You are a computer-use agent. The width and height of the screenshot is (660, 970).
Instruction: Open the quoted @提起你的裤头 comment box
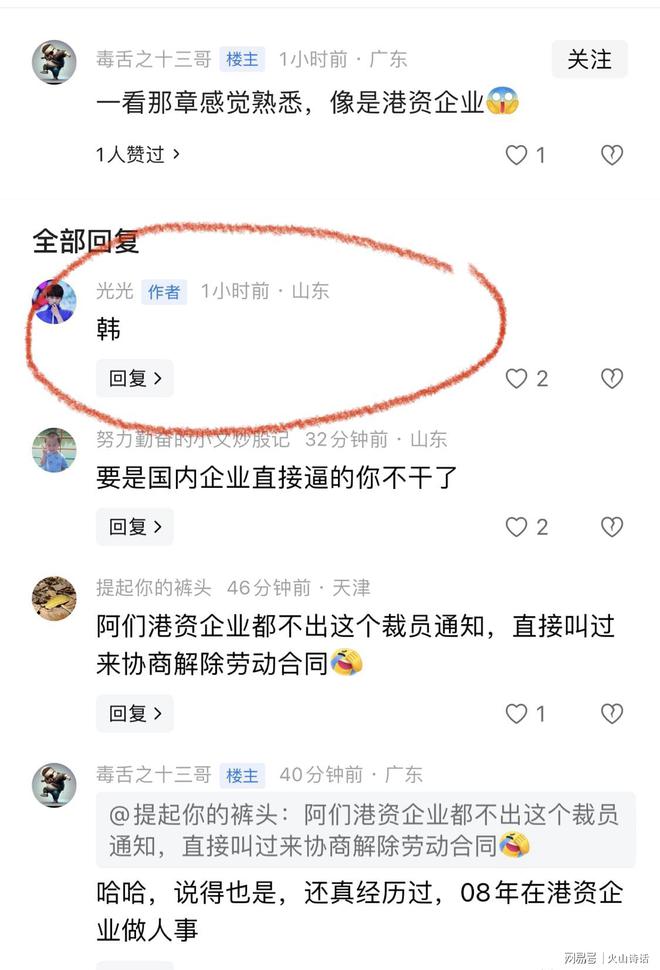pos(365,830)
